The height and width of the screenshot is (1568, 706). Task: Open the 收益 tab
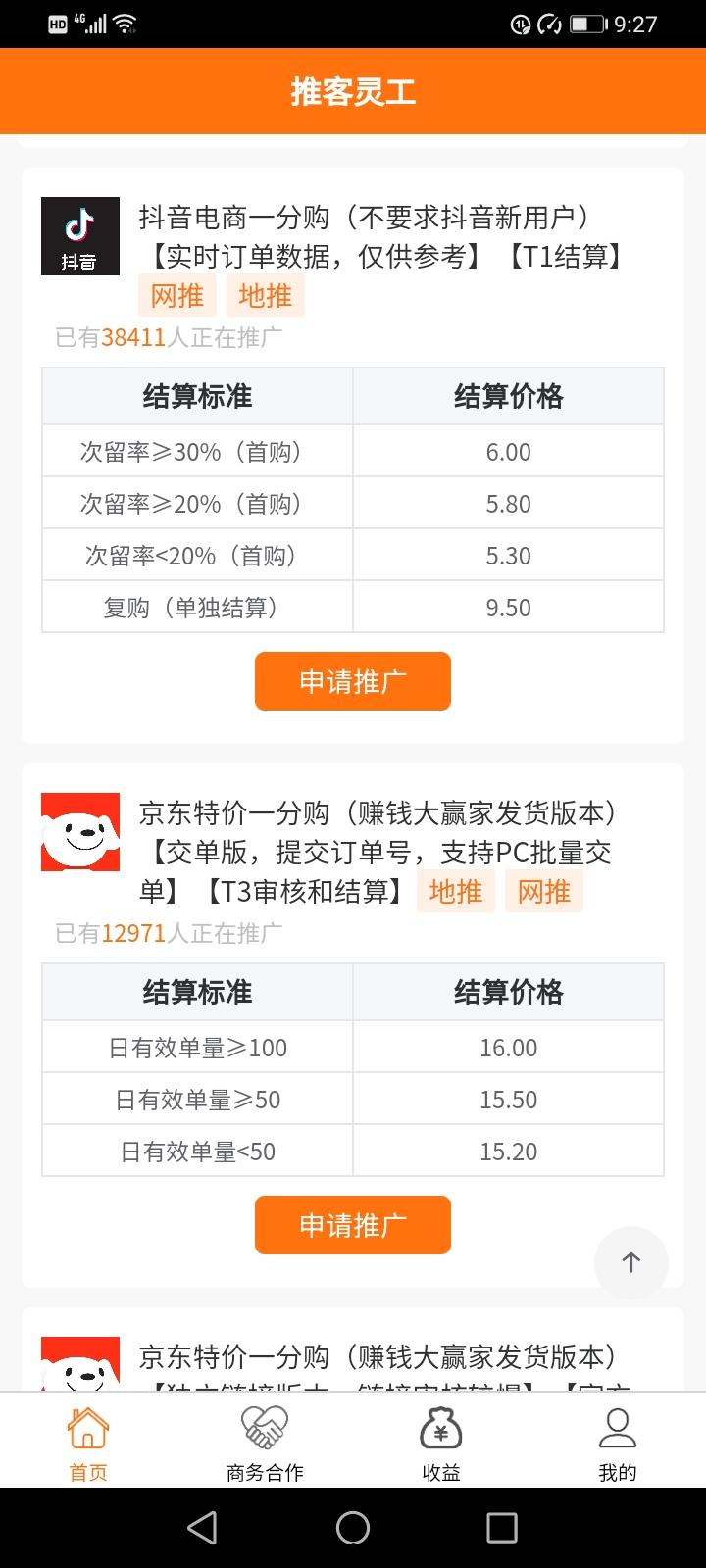(x=441, y=1443)
